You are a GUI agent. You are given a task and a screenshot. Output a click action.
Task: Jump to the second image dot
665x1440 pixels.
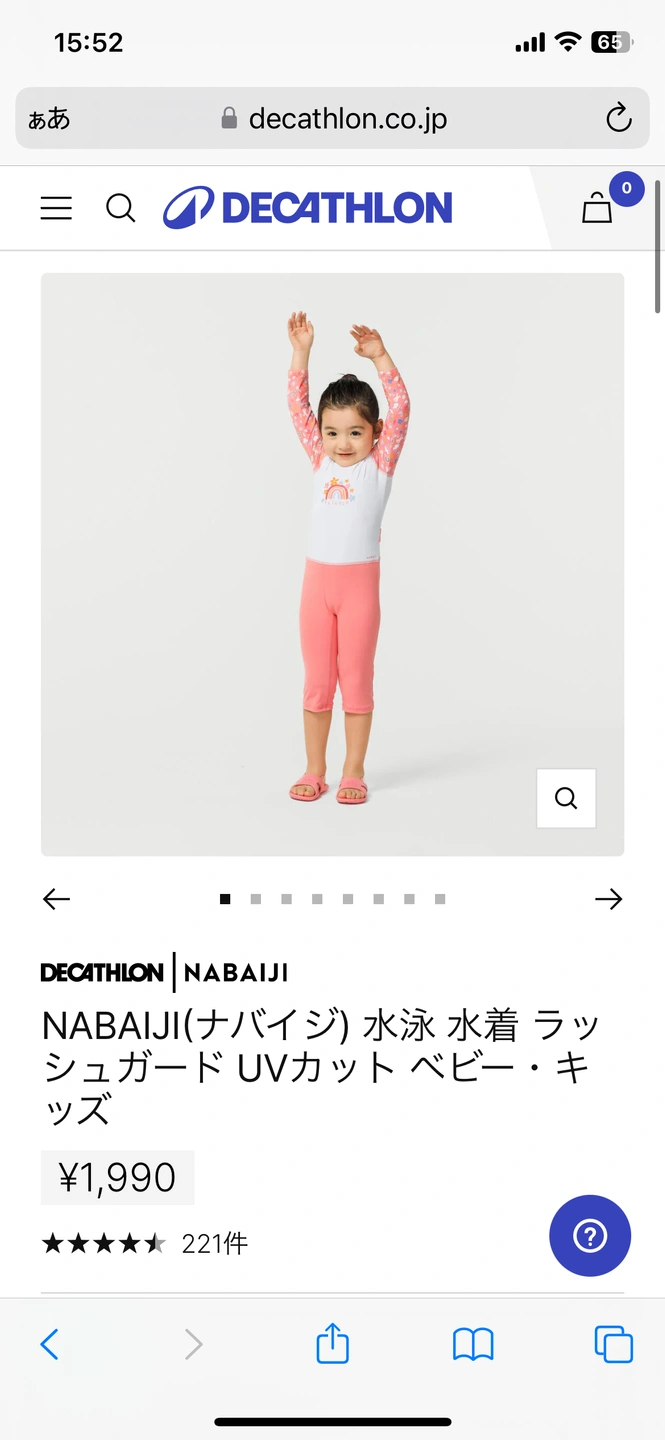tap(256, 899)
